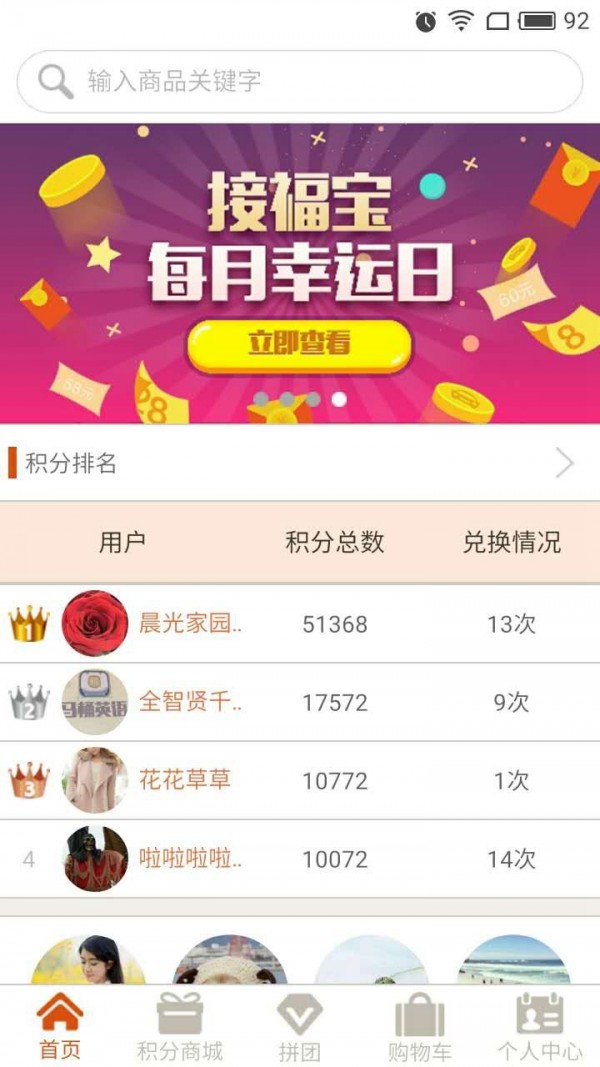Switch to the 首页 tab

[x=60, y=1027]
